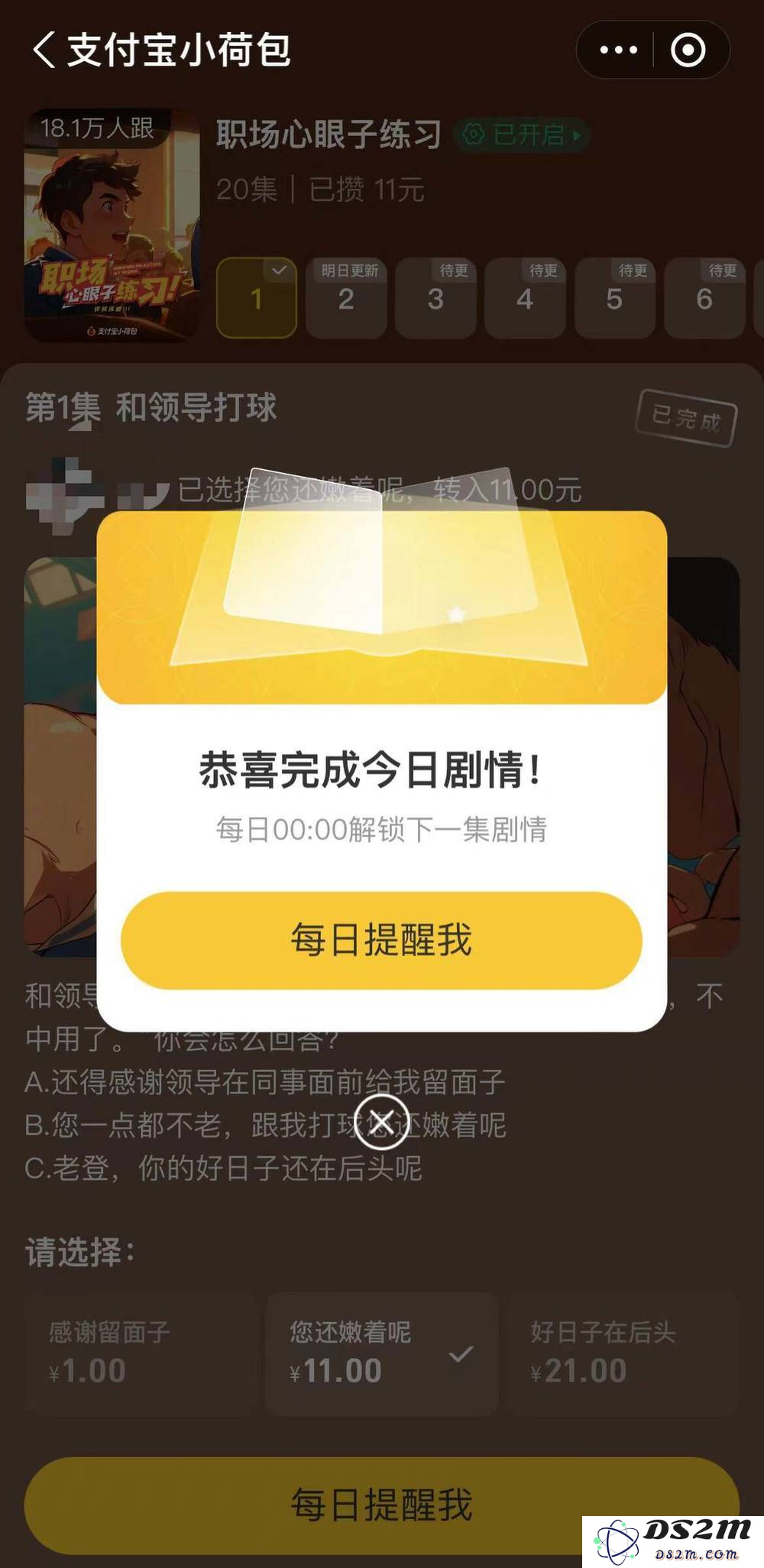Viewport: 764px width, 1568px height.
Task: Open the 已开启 status setting
Action: 521,135
